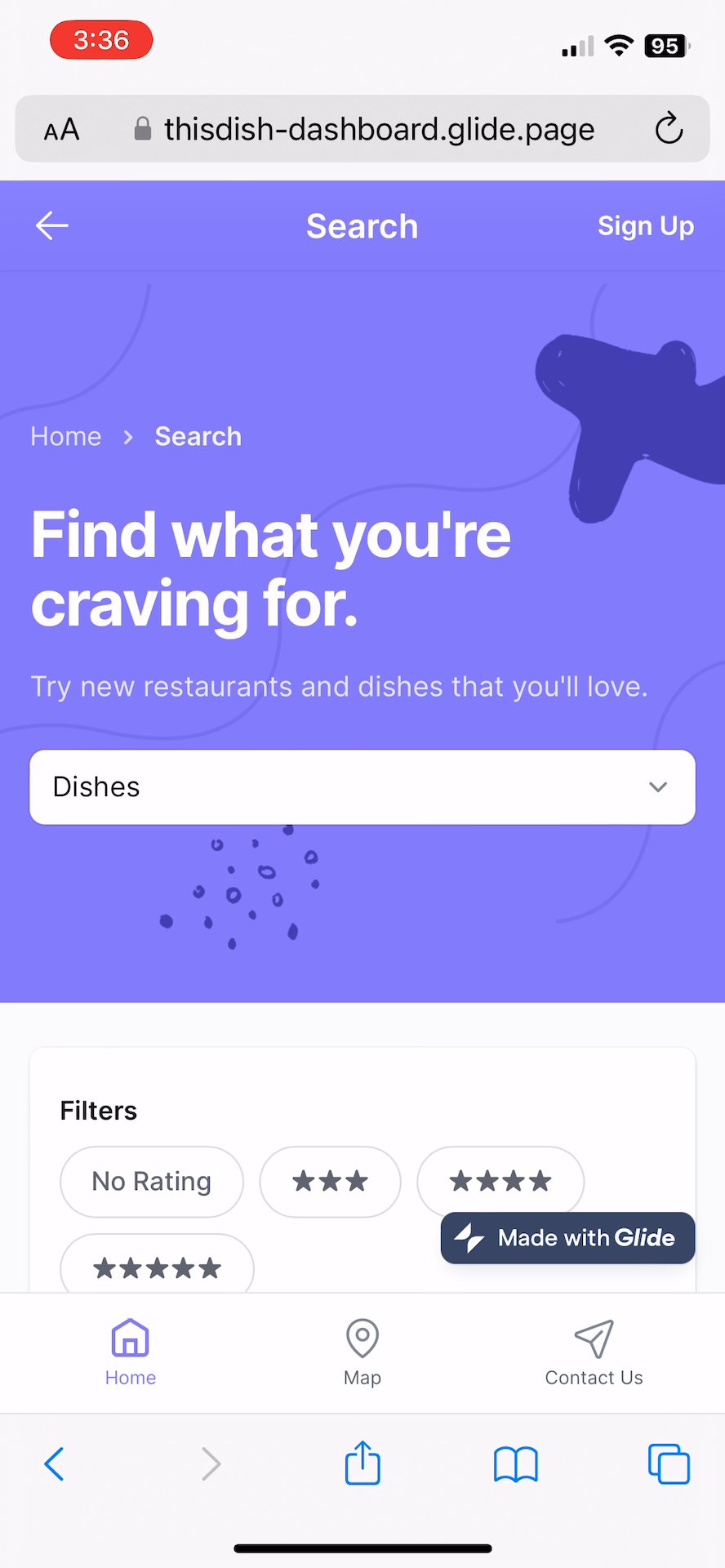Switch to the Home tab
The width and height of the screenshot is (725, 1568).
(x=131, y=1352)
